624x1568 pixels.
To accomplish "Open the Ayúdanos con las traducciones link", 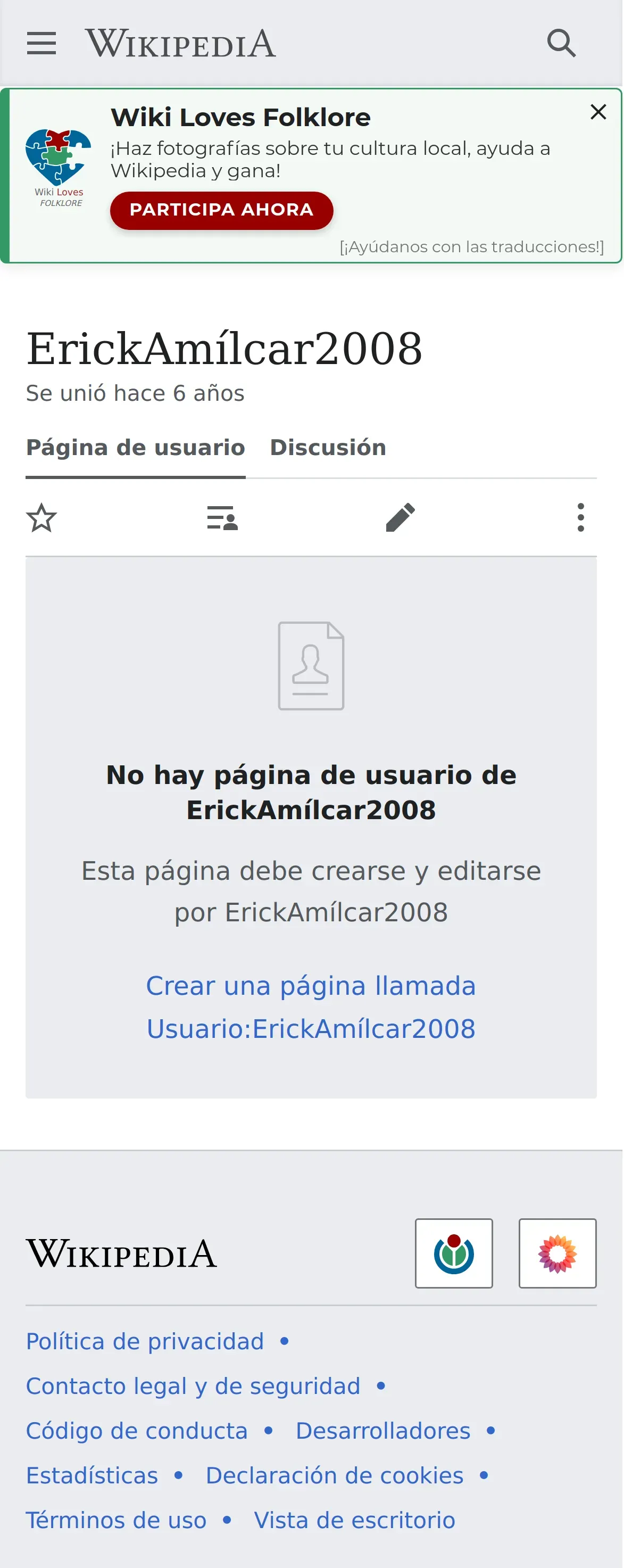I will click(x=472, y=246).
